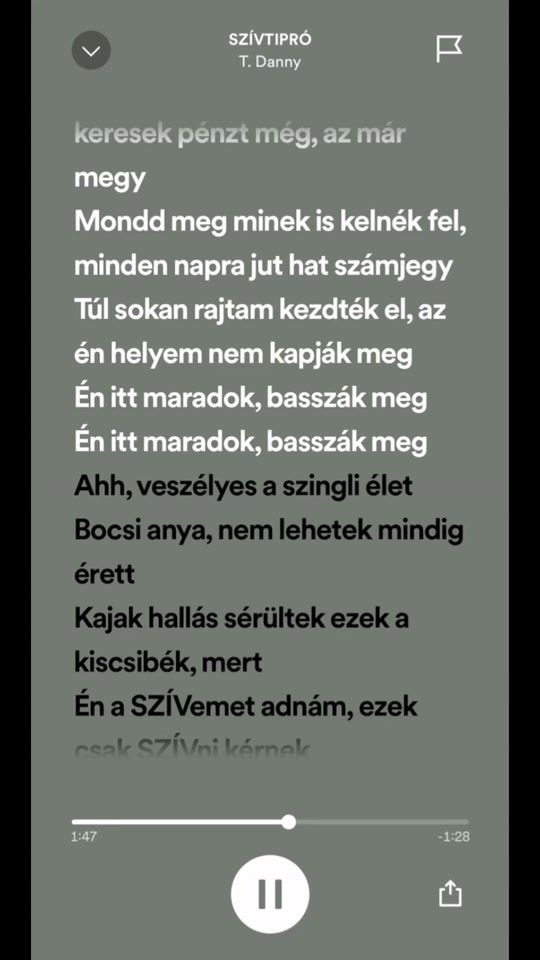The image size is (540, 960).
Task: Tap the playback progress slider
Action: coord(270,822)
